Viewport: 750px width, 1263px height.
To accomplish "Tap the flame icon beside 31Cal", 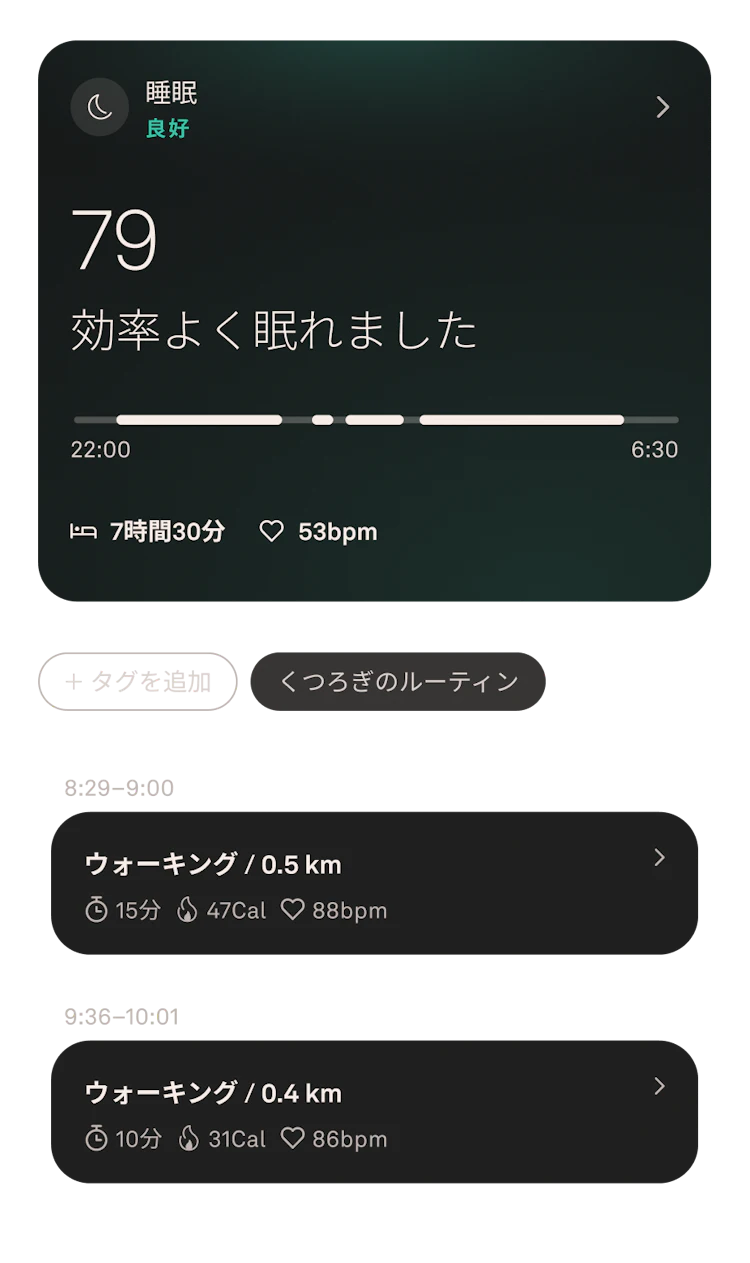I will click(x=189, y=1139).
